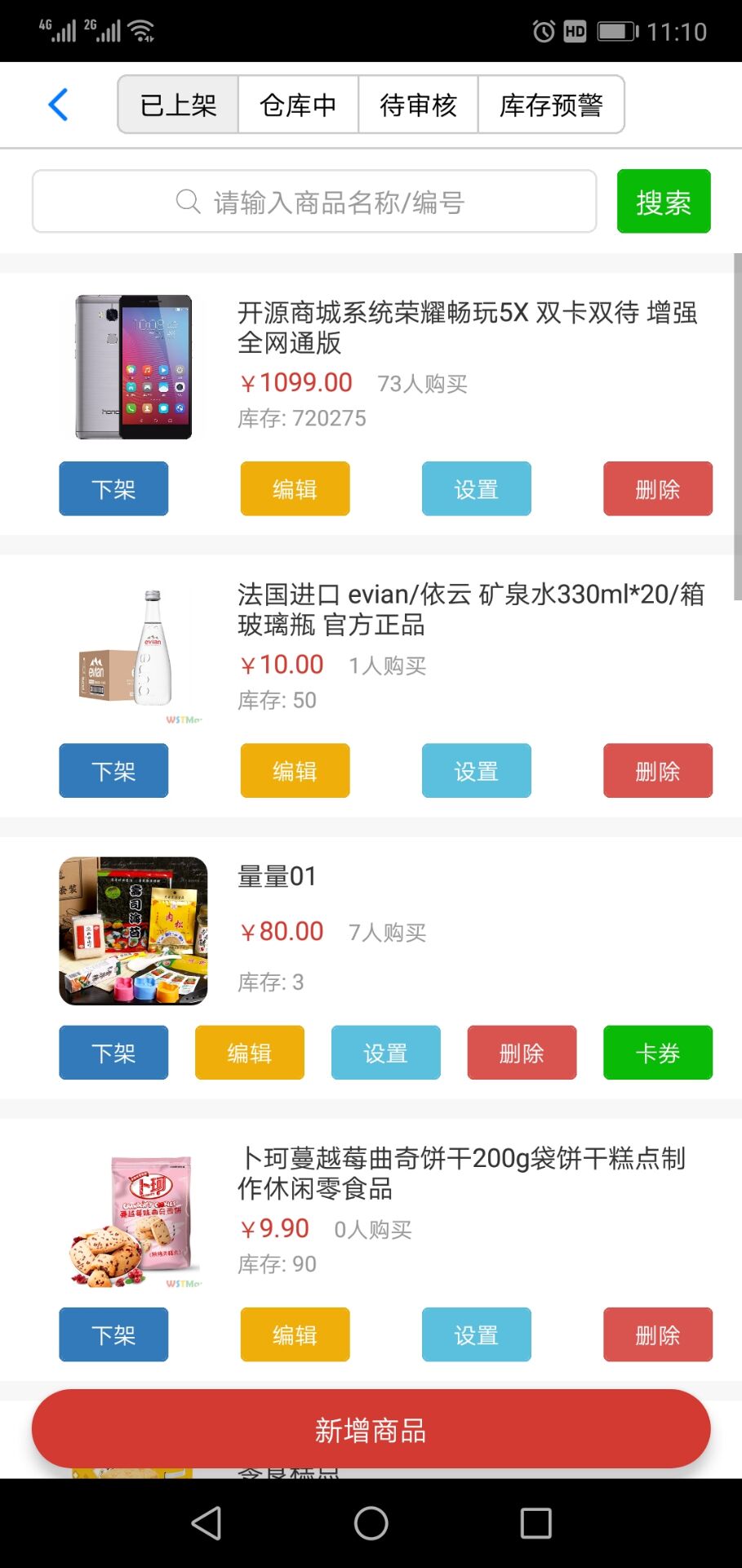The height and width of the screenshot is (1568, 742).
Task: Delete the 荣耀畅玩5X product
Action: [x=657, y=488]
